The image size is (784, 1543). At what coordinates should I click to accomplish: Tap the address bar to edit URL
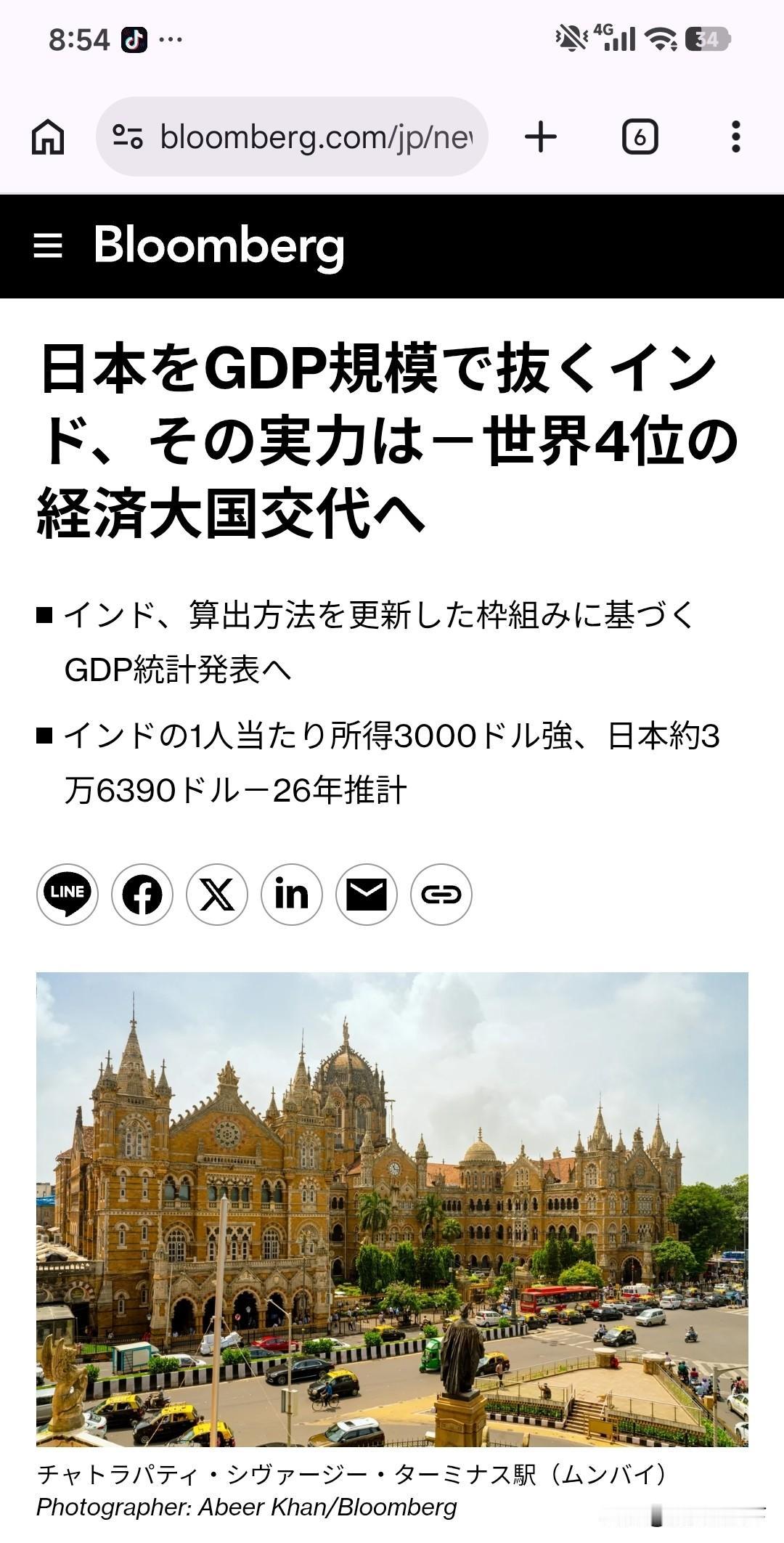312,134
